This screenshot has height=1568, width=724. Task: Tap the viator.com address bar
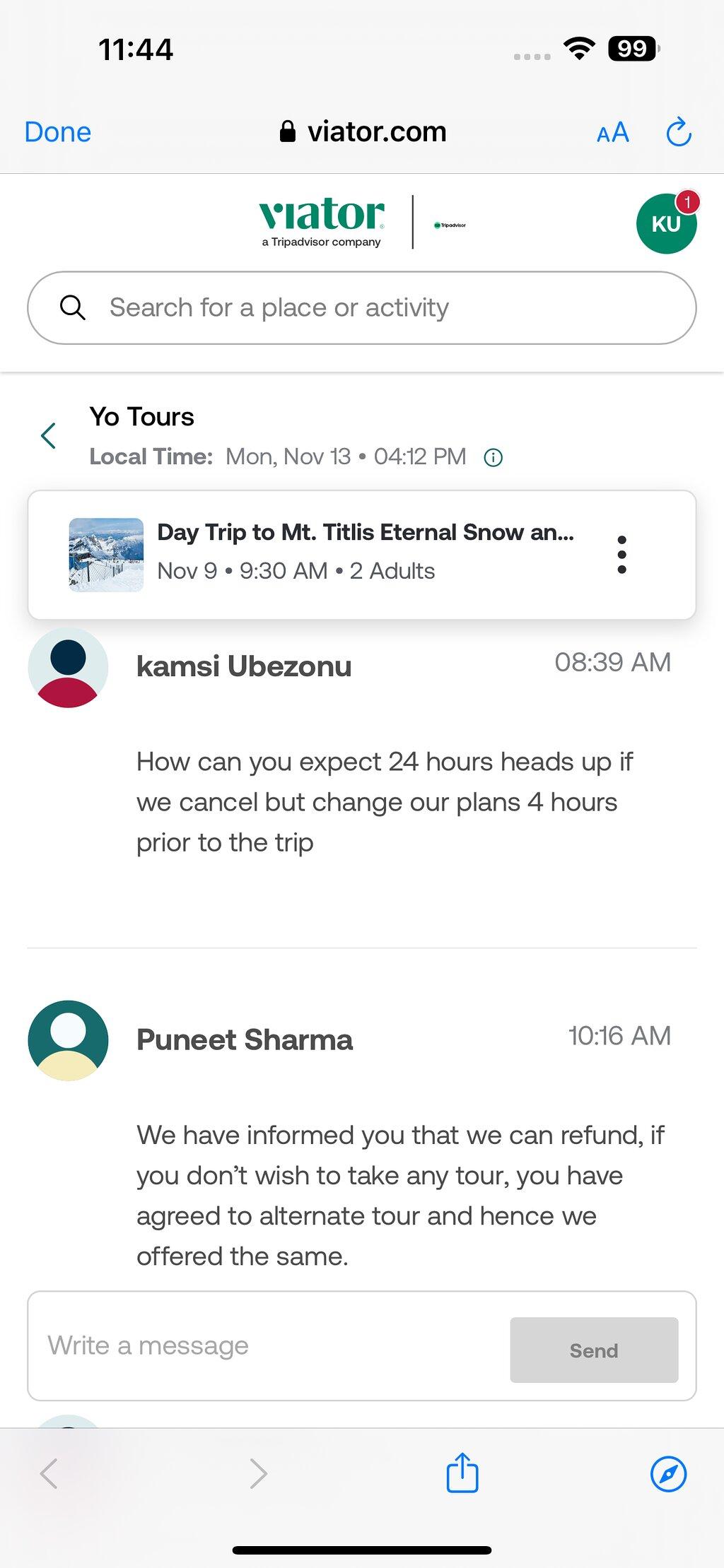[363, 131]
